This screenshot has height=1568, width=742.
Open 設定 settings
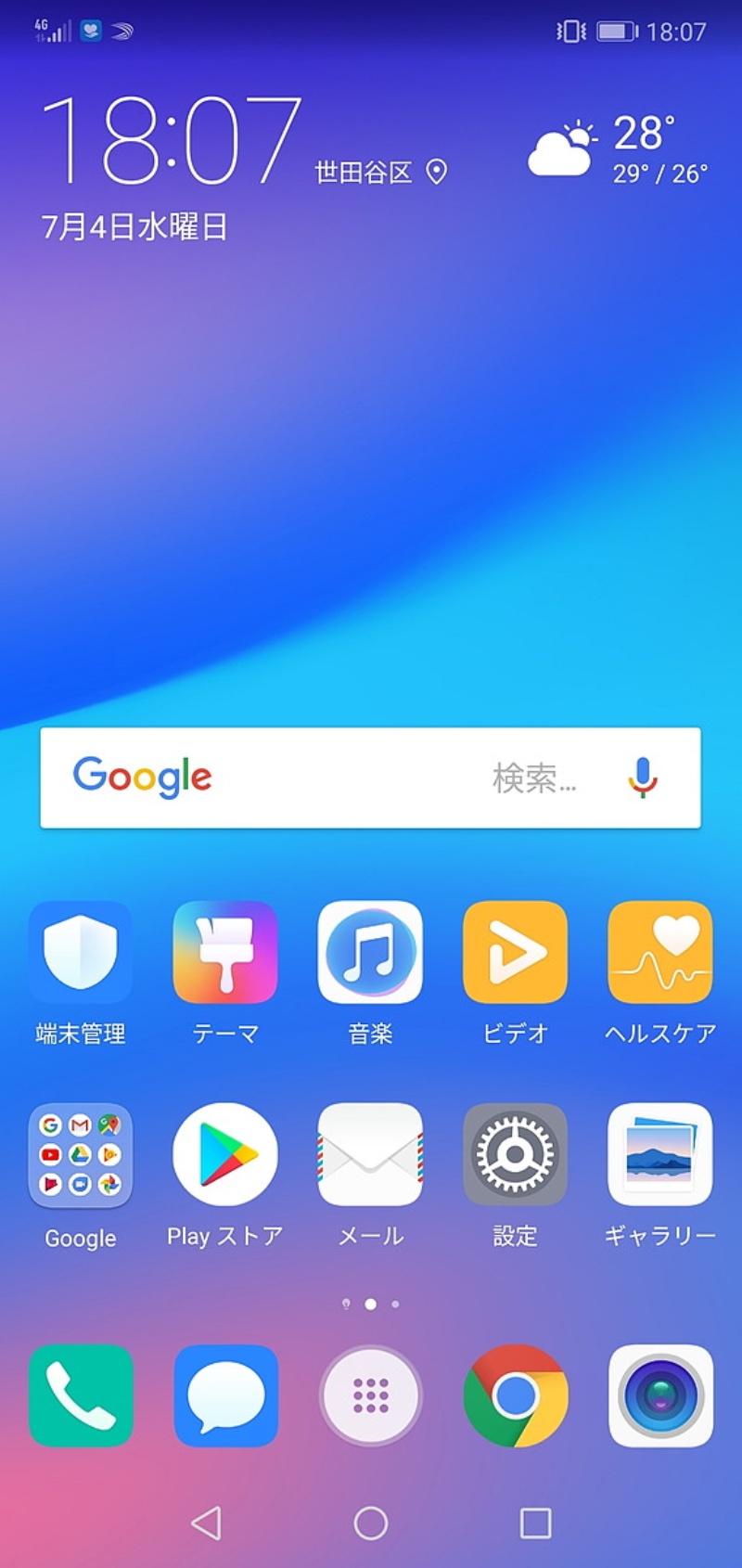515,1155
